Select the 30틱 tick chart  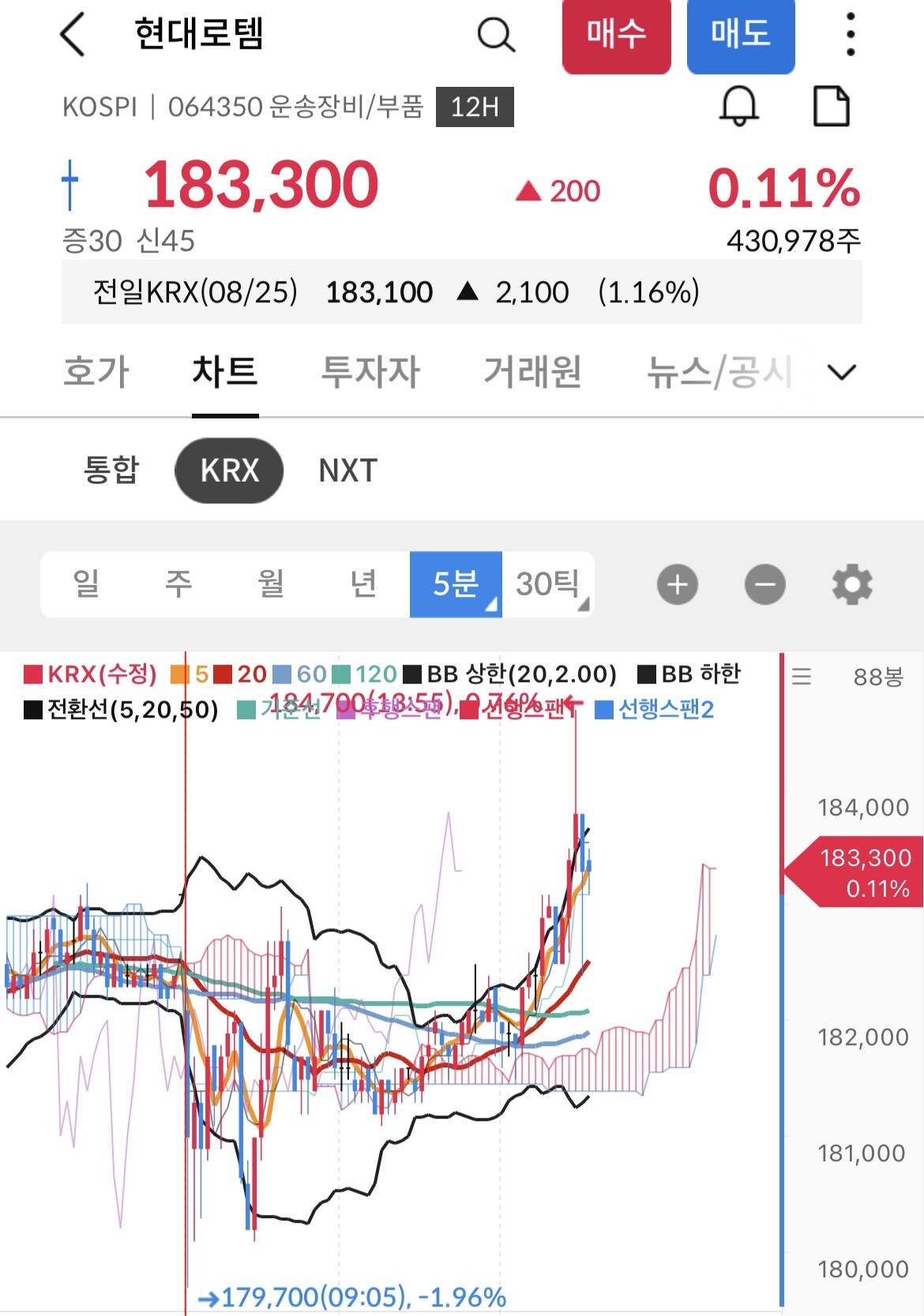[548, 584]
